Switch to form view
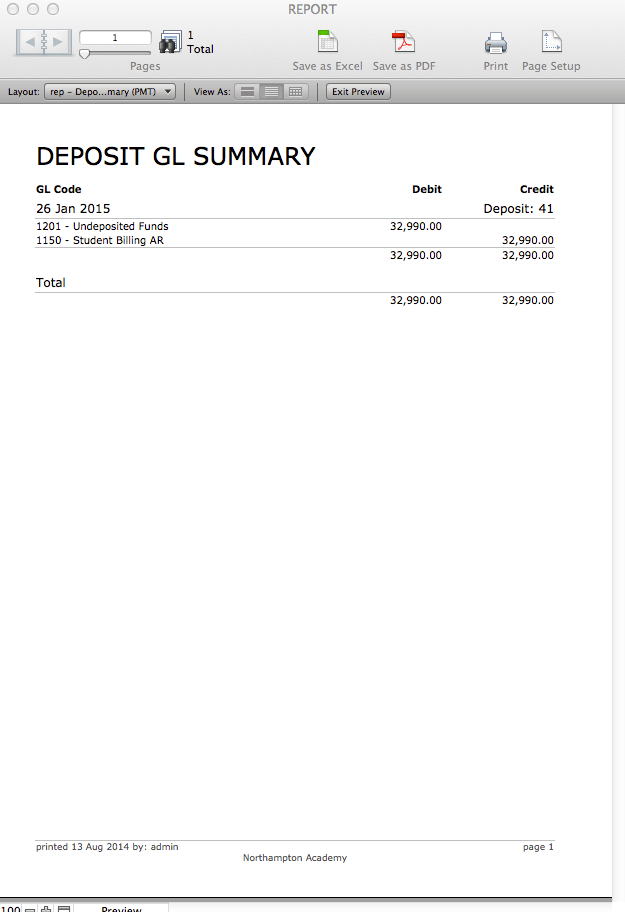Screen dimensions: 625x912 247,91
